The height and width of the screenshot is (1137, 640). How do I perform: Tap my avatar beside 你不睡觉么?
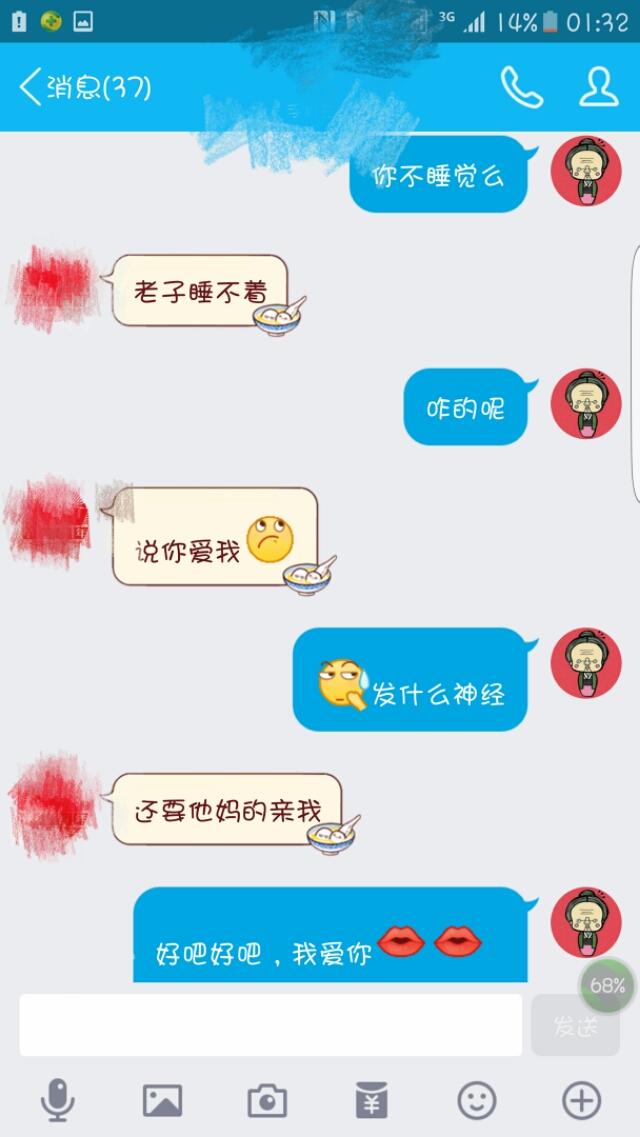click(x=586, y=171)
